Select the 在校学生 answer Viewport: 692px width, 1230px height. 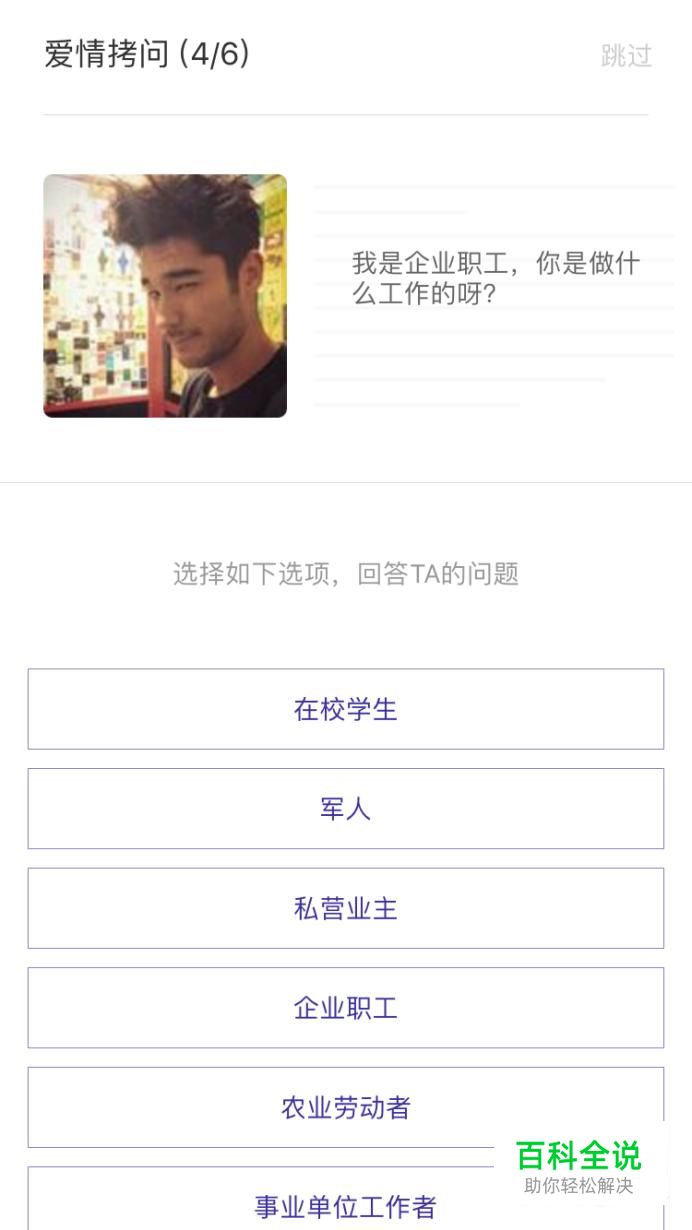[x=346, y=709]
